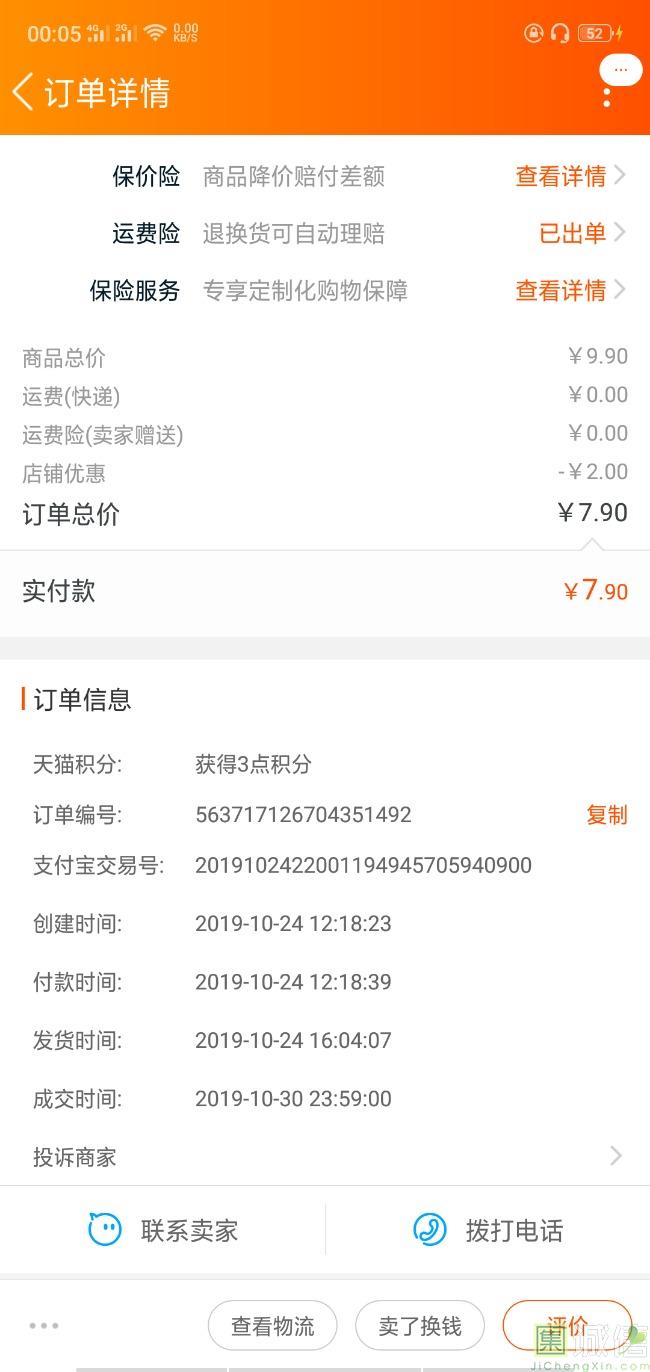Go back from order details
The width and height of the screenshot is (650, 1372).
tap(22, 92)
